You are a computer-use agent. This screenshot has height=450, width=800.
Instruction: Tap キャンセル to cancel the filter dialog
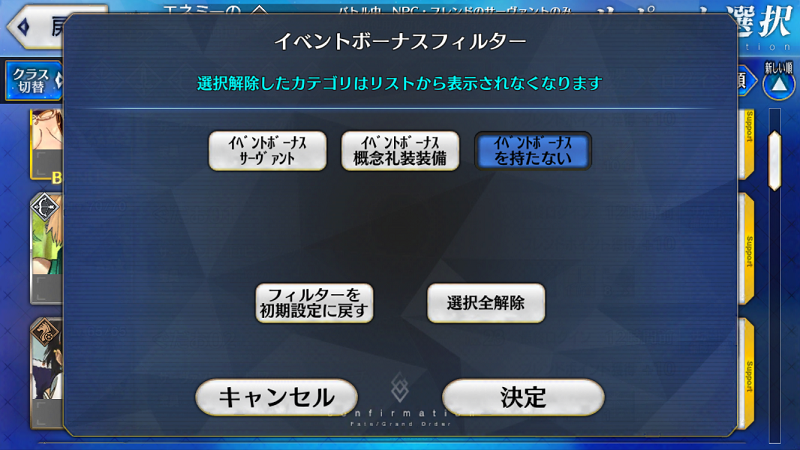click(x=276, y=397)
